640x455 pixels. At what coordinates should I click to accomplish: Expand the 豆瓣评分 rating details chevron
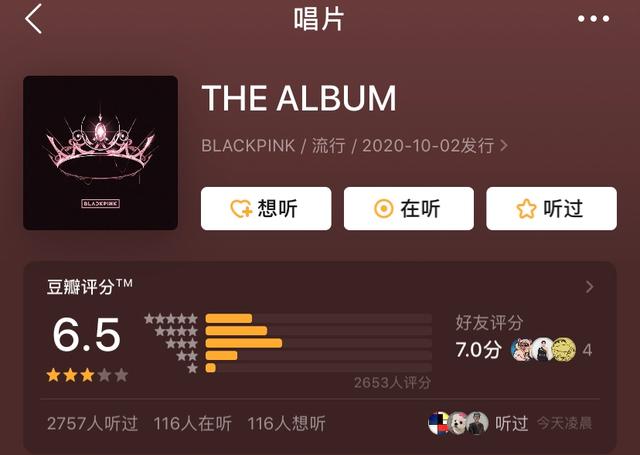pyautogui.click(x=589, y=287)
